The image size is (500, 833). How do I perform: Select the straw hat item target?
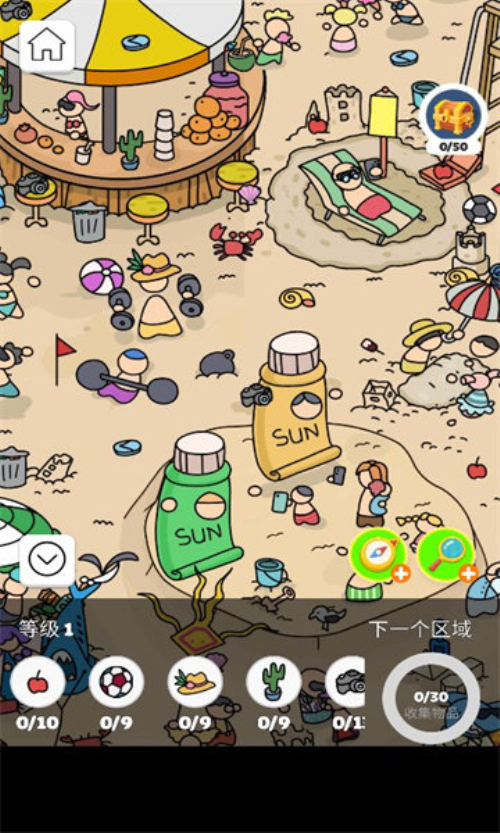click(195, 682)
